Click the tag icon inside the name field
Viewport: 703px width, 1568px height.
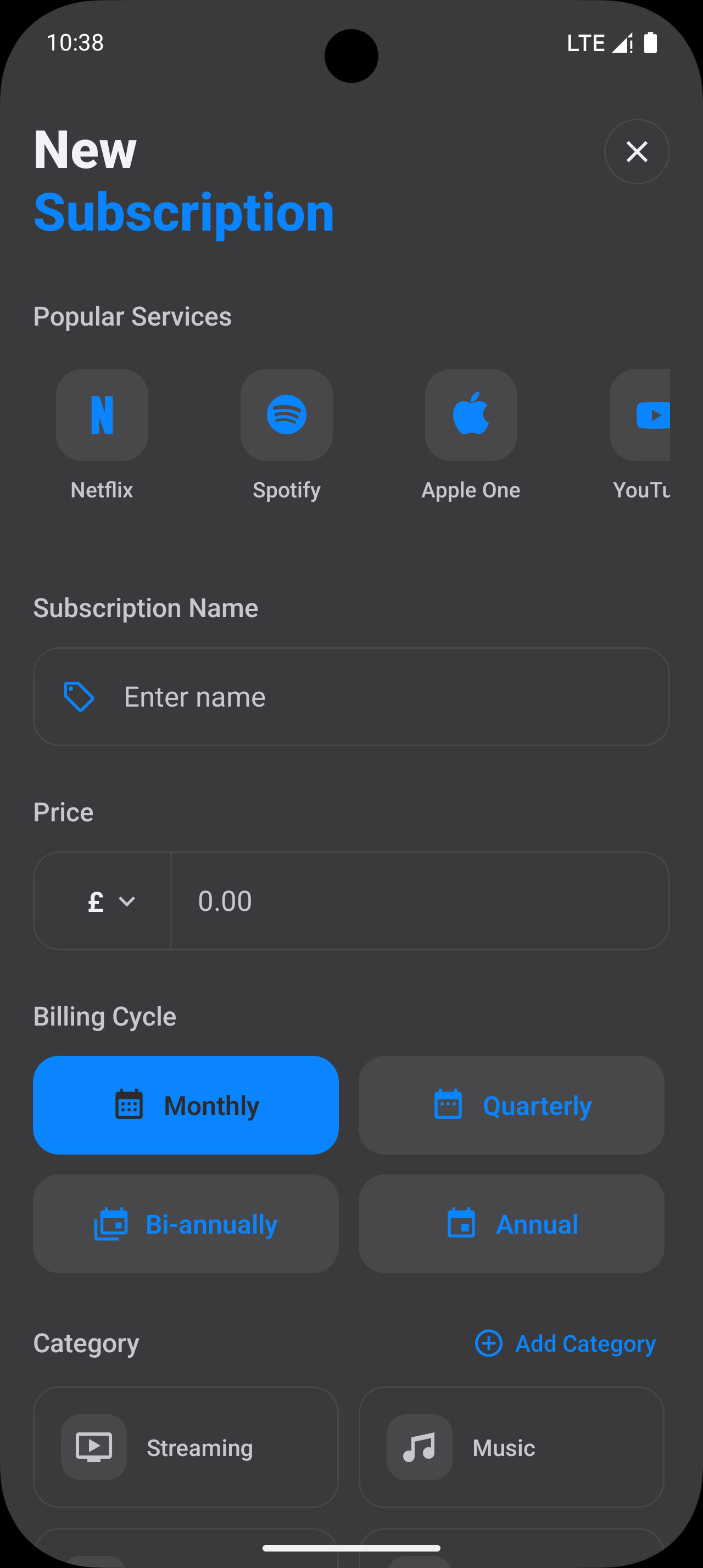click(x=79, y=698)
